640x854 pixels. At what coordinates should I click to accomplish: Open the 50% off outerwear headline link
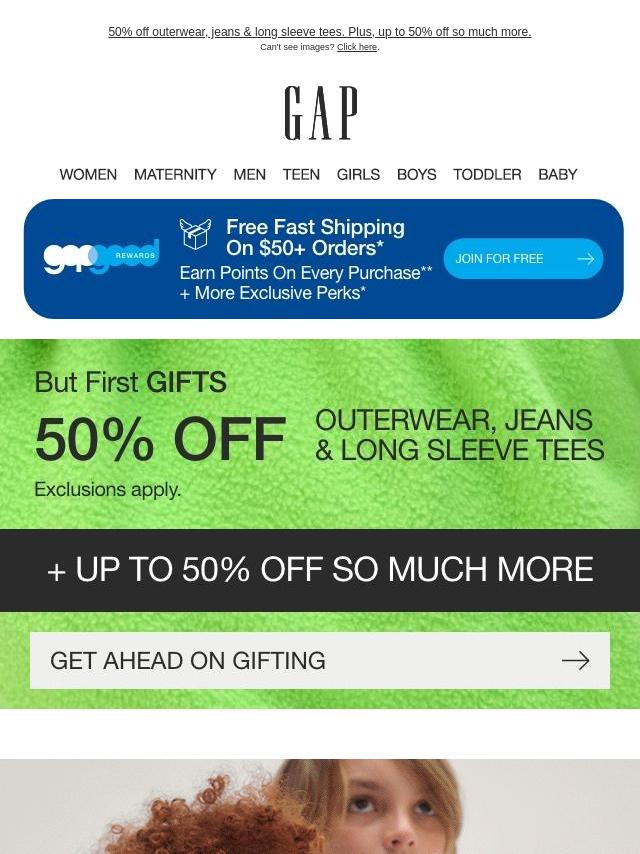coord(319,32)
